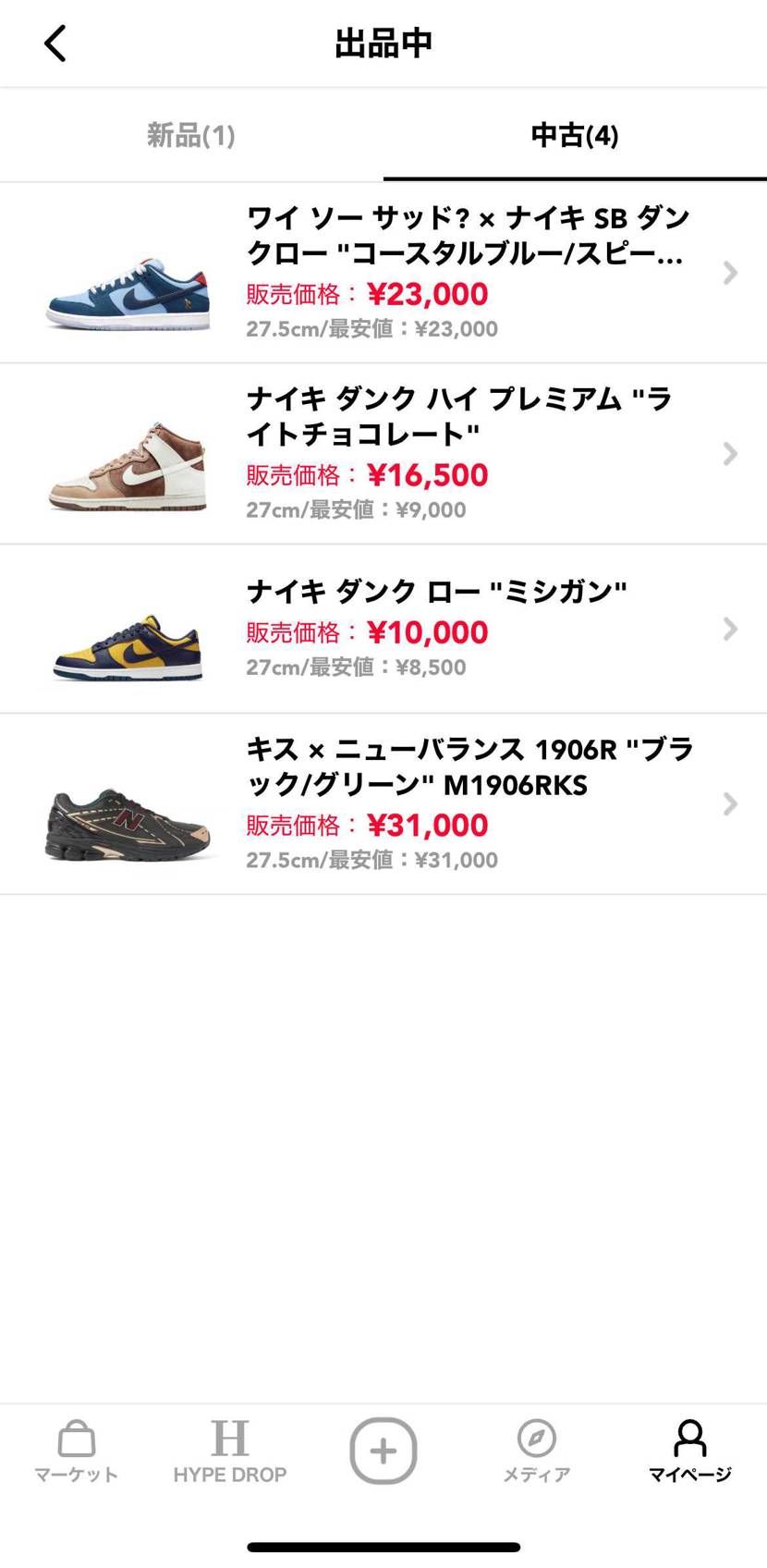Select the 中古(4) tab
767x1568 pixels.
click(x=575, y=135)
